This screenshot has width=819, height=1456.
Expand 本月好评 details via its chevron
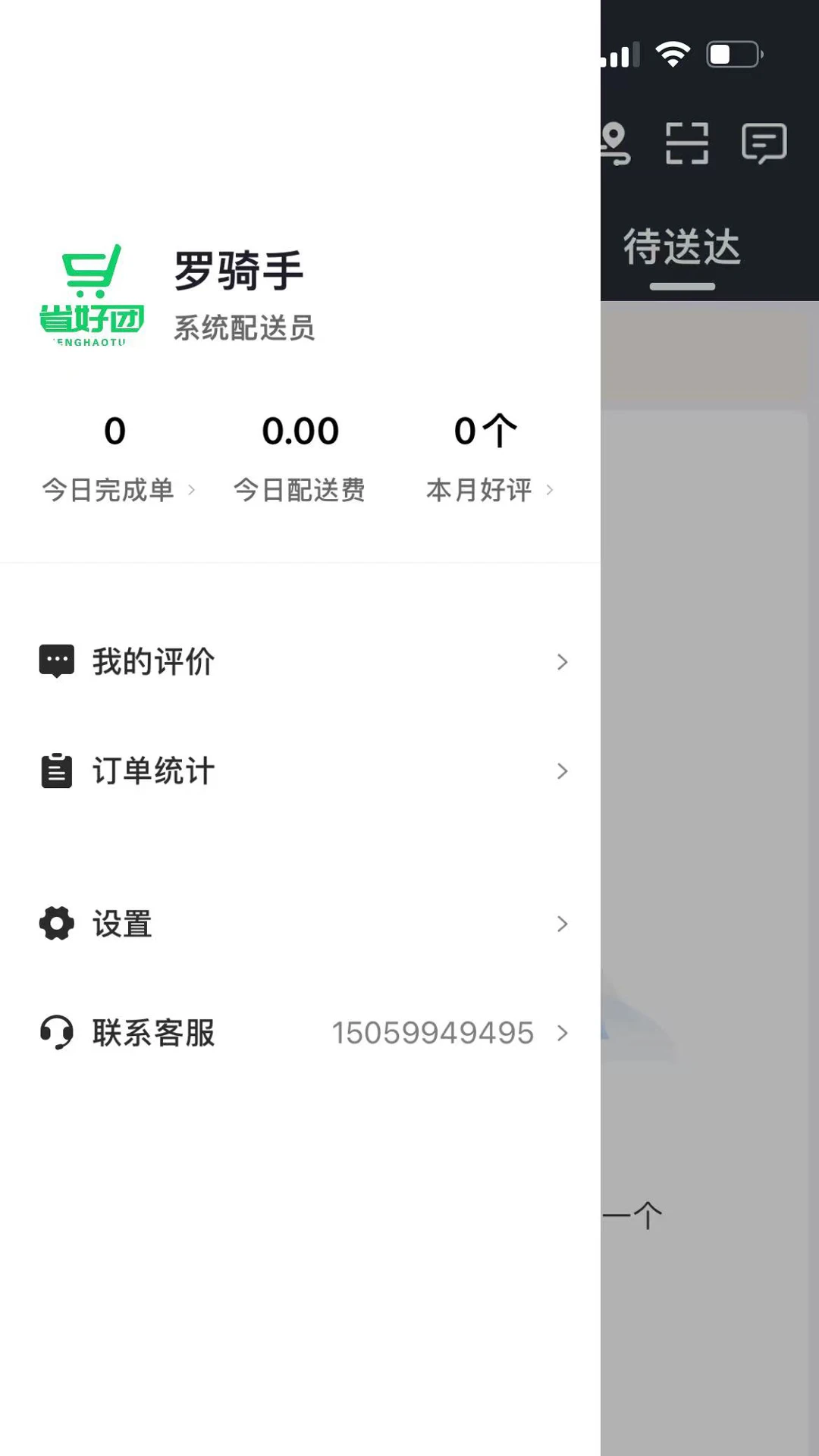(550, 489)
